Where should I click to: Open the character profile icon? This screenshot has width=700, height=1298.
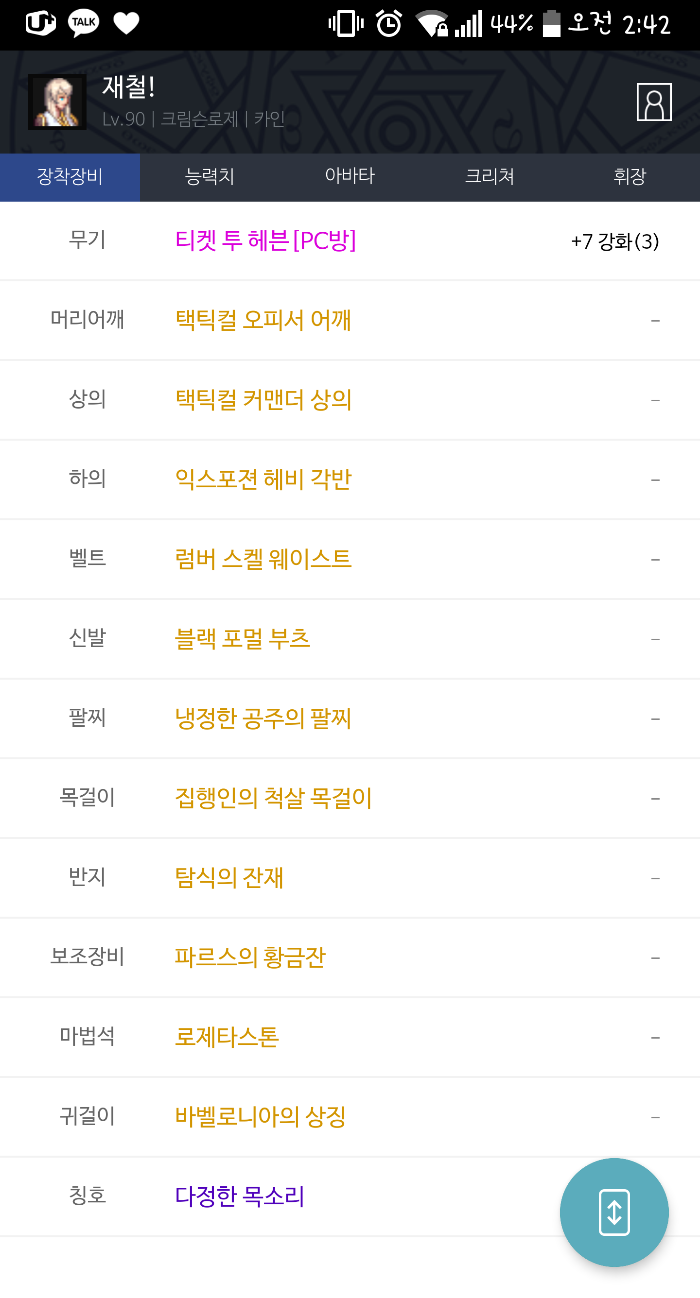[654, 102]
